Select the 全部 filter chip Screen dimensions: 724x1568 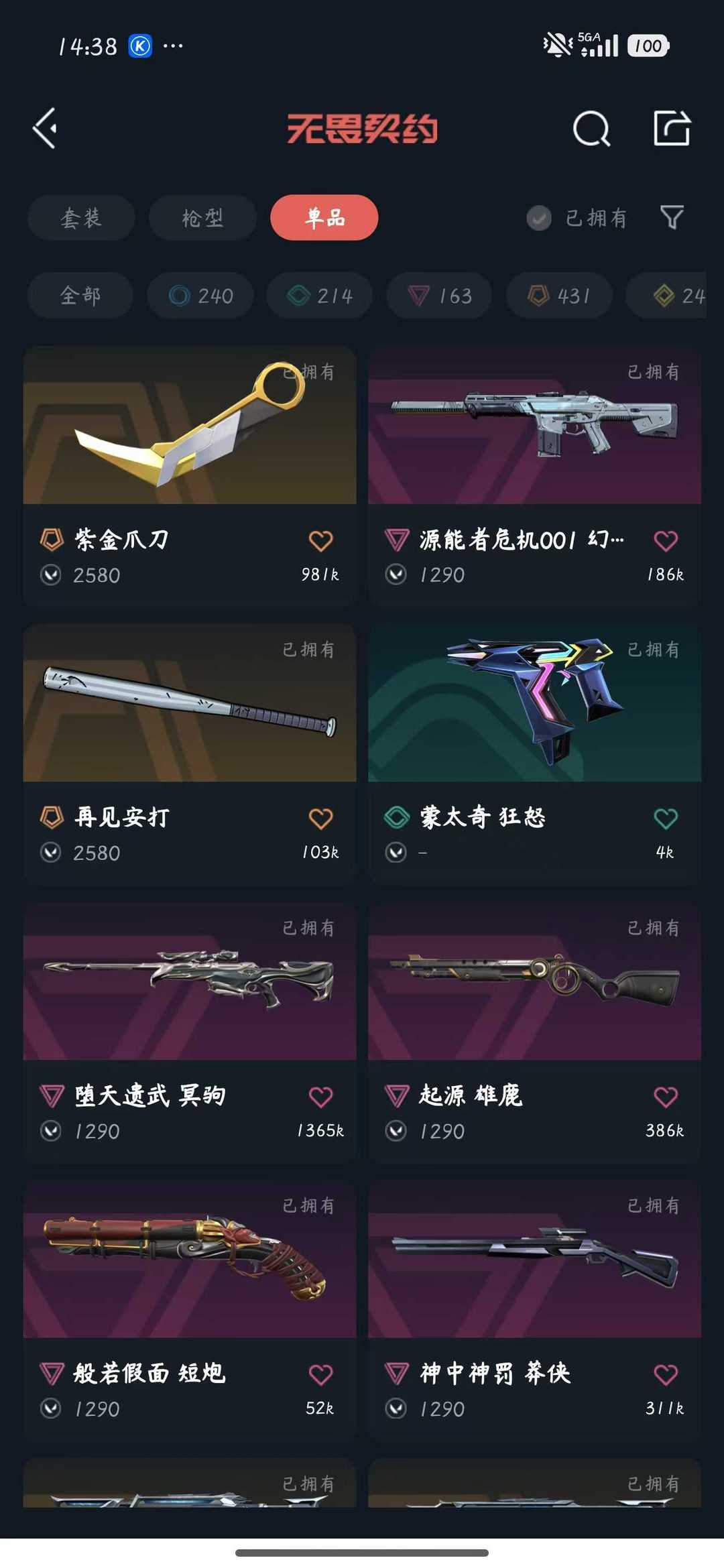(x=80, y=295)
